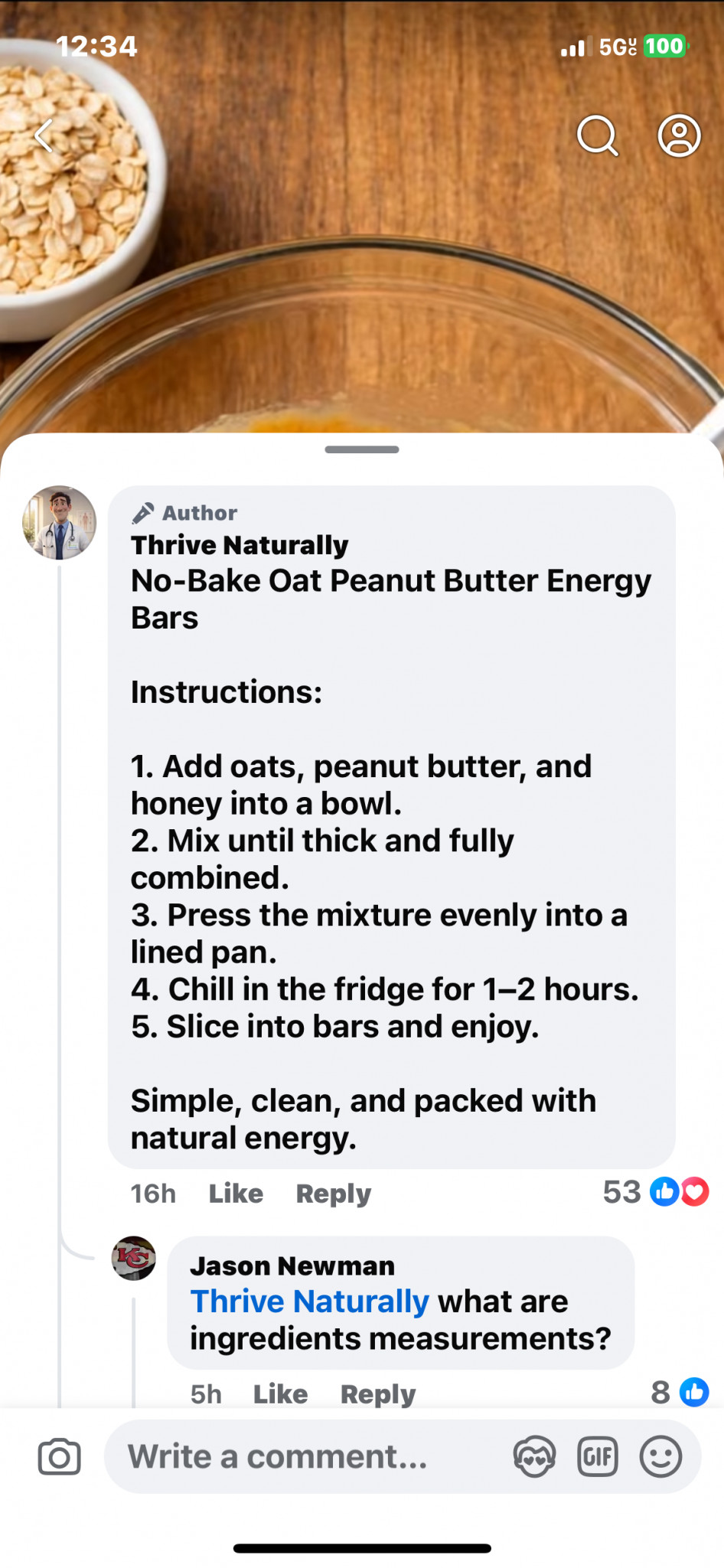
Task: Open the emoji picker
Action: 660,1456
